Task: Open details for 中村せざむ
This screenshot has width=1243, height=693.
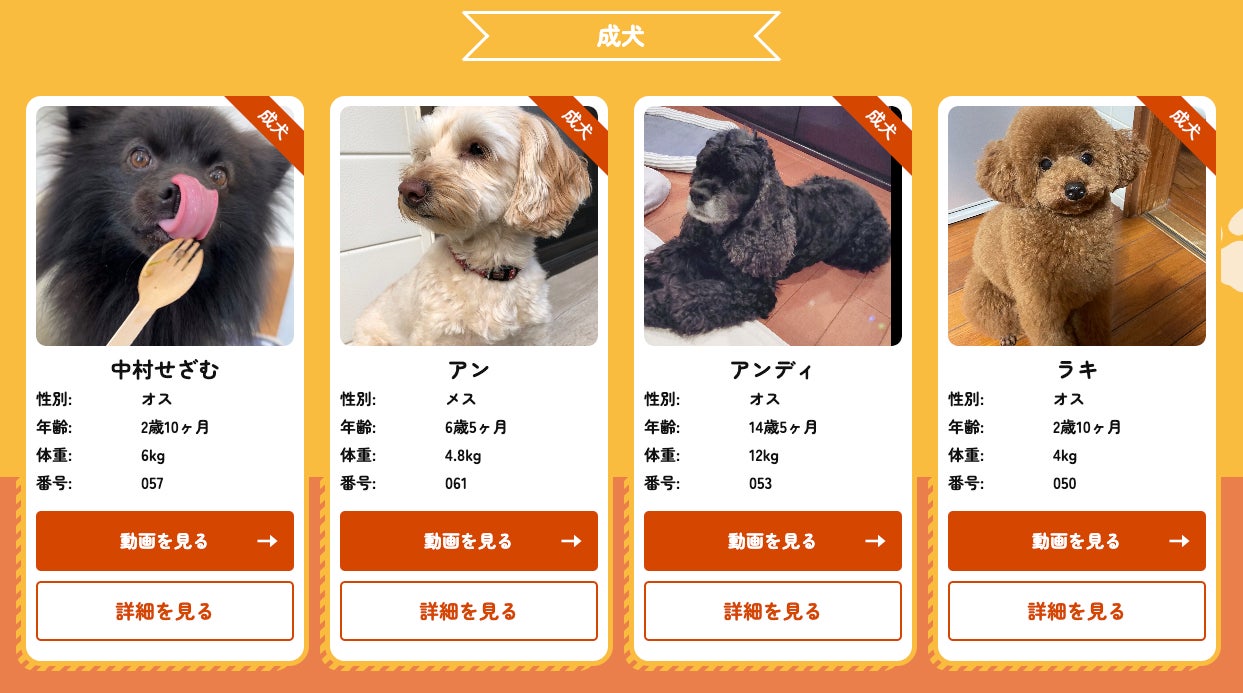Action: click(165, 611)
